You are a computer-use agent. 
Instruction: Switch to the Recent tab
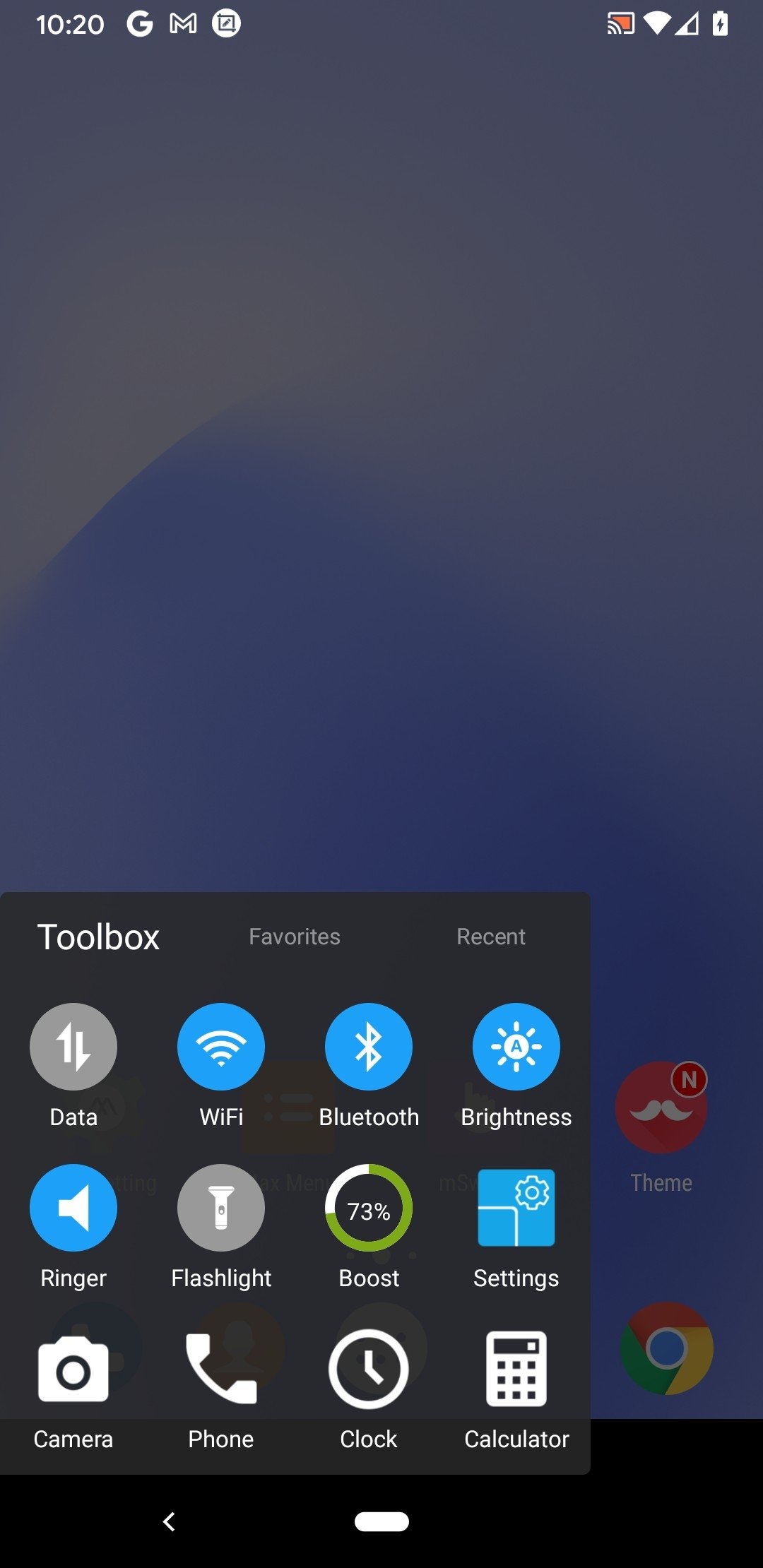pos(491,937)
